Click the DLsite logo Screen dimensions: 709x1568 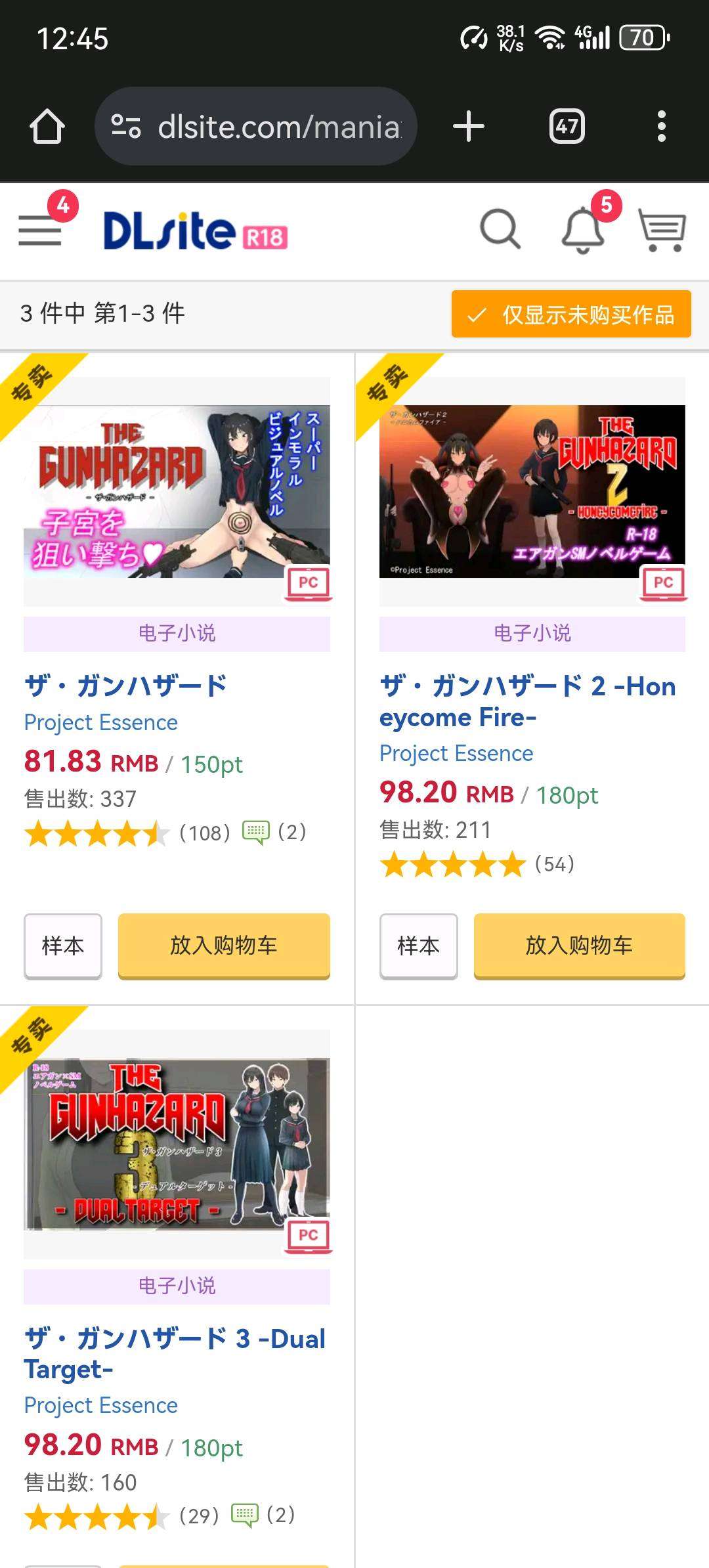[167, 231]
